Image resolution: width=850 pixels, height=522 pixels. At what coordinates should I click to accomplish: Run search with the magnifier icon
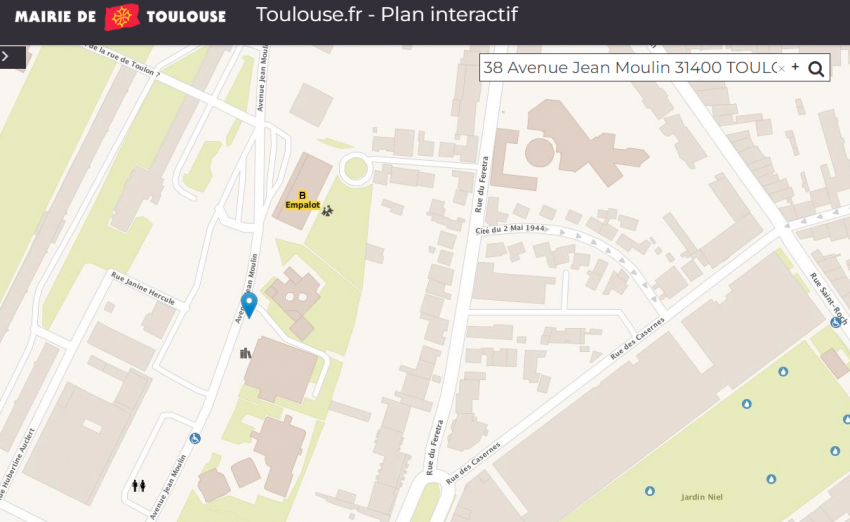(816, 68)
